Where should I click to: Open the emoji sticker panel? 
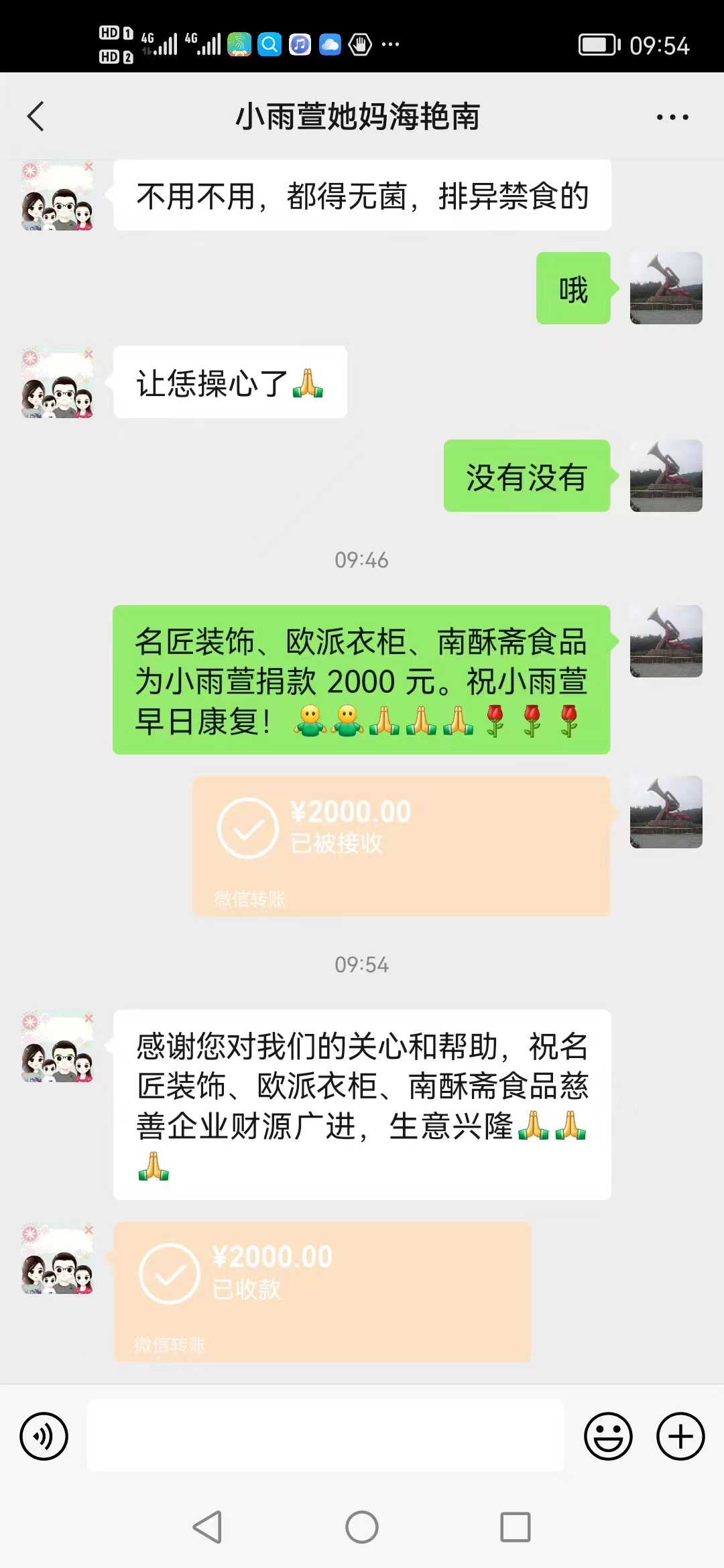pyautogui.click(x=608, y=1437)
